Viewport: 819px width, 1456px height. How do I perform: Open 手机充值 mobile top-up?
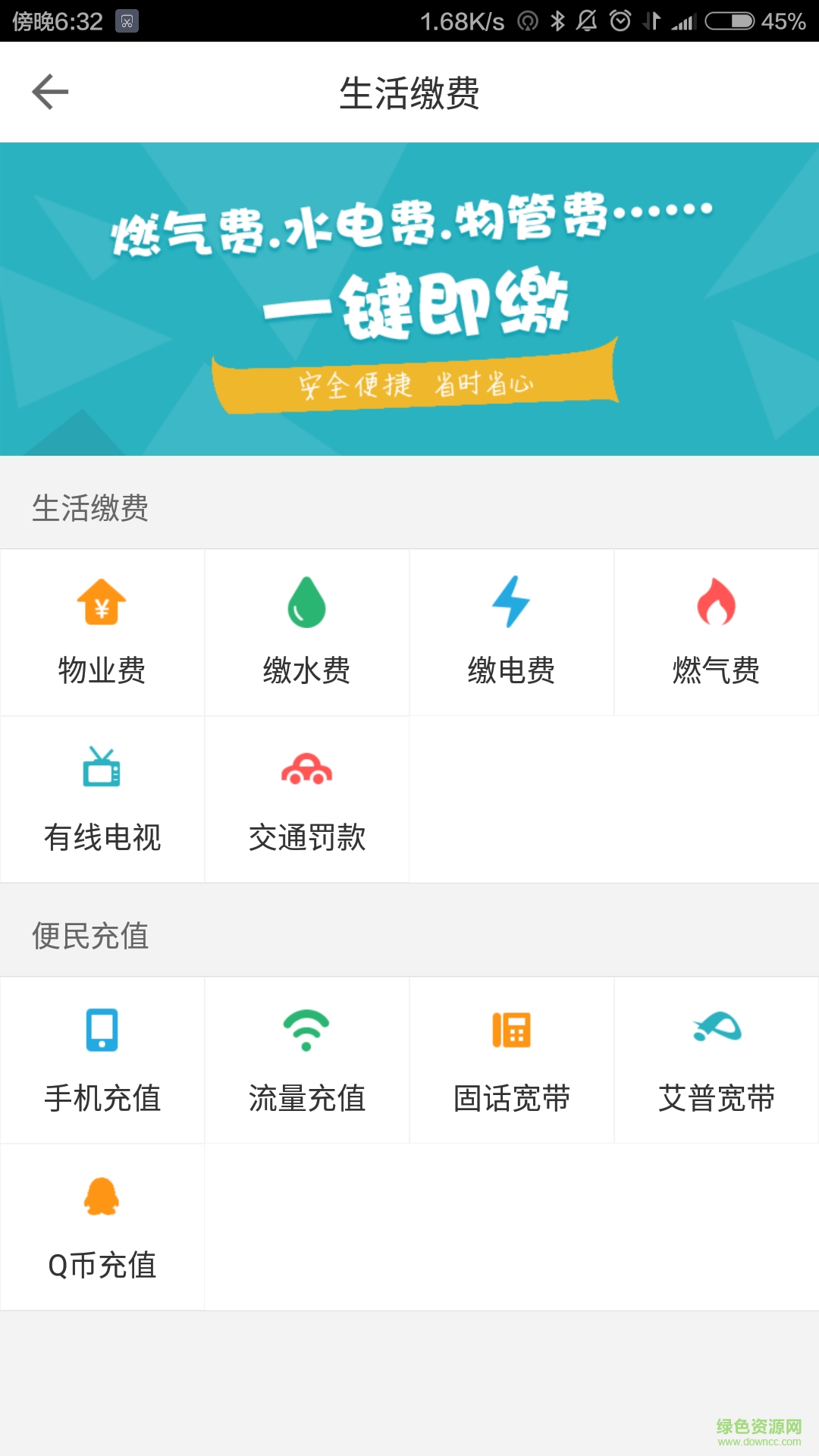pos(102,1060)
